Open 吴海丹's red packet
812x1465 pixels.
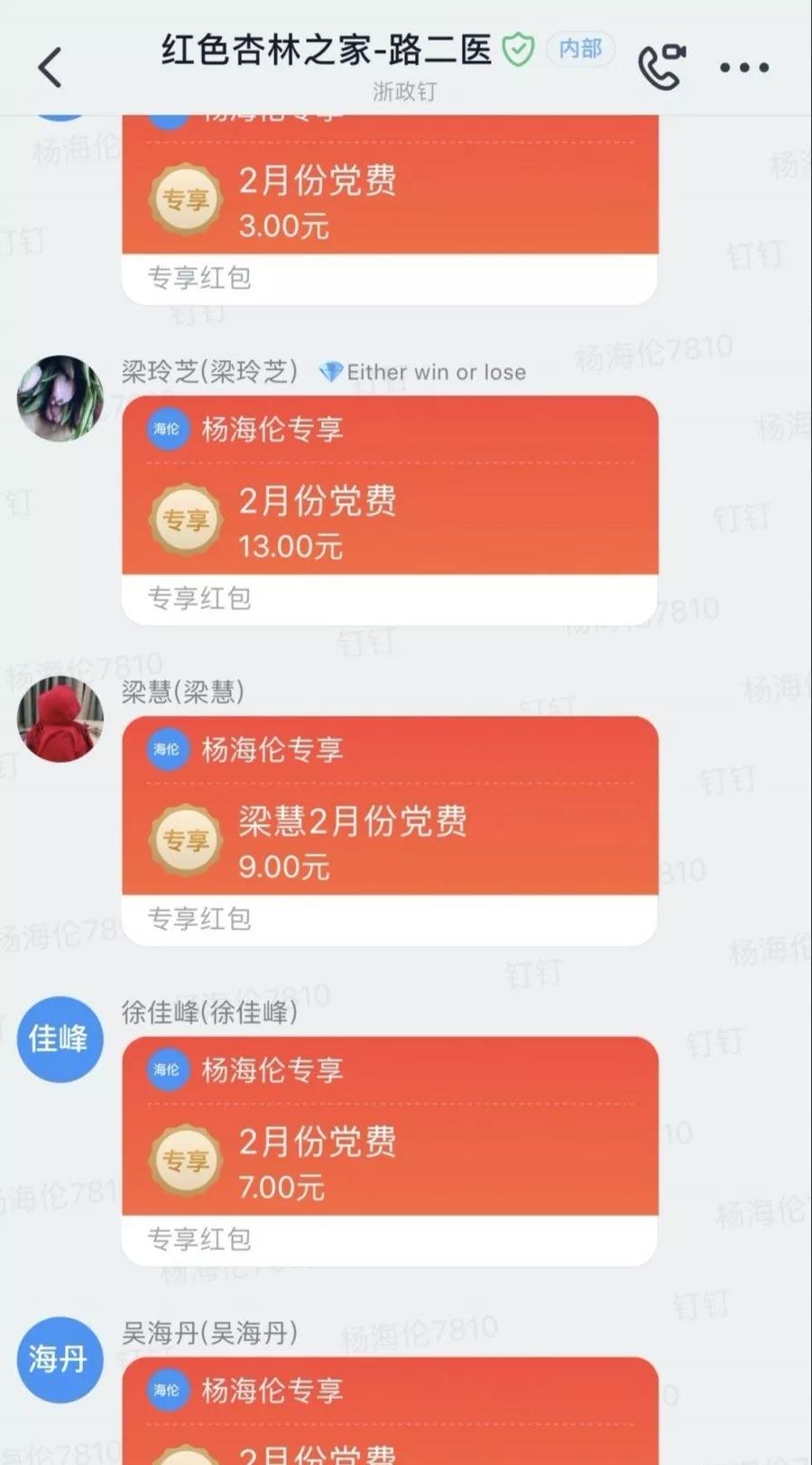(390, 1413)
